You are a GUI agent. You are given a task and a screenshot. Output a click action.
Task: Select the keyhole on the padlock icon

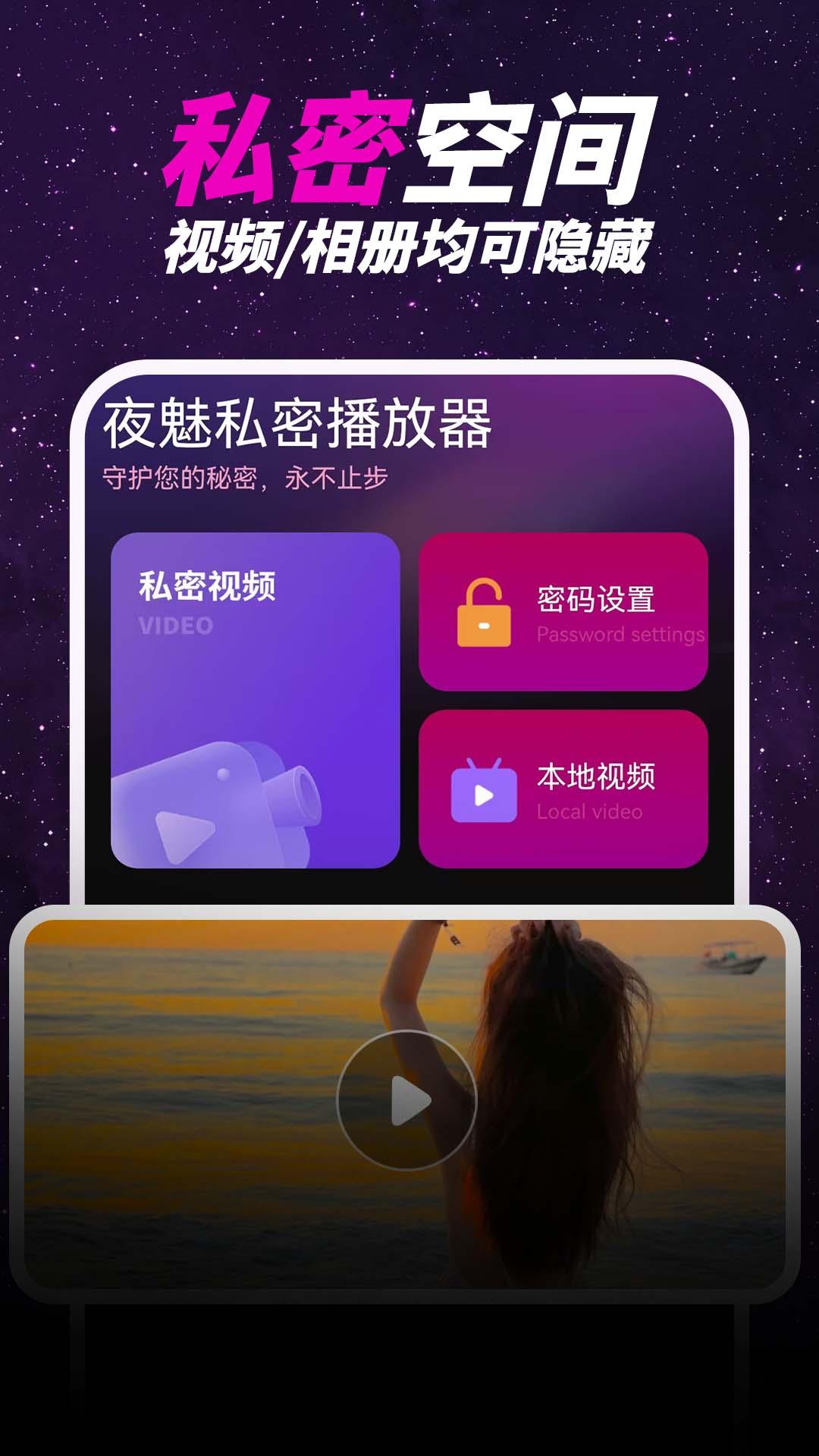click(484, 626)
